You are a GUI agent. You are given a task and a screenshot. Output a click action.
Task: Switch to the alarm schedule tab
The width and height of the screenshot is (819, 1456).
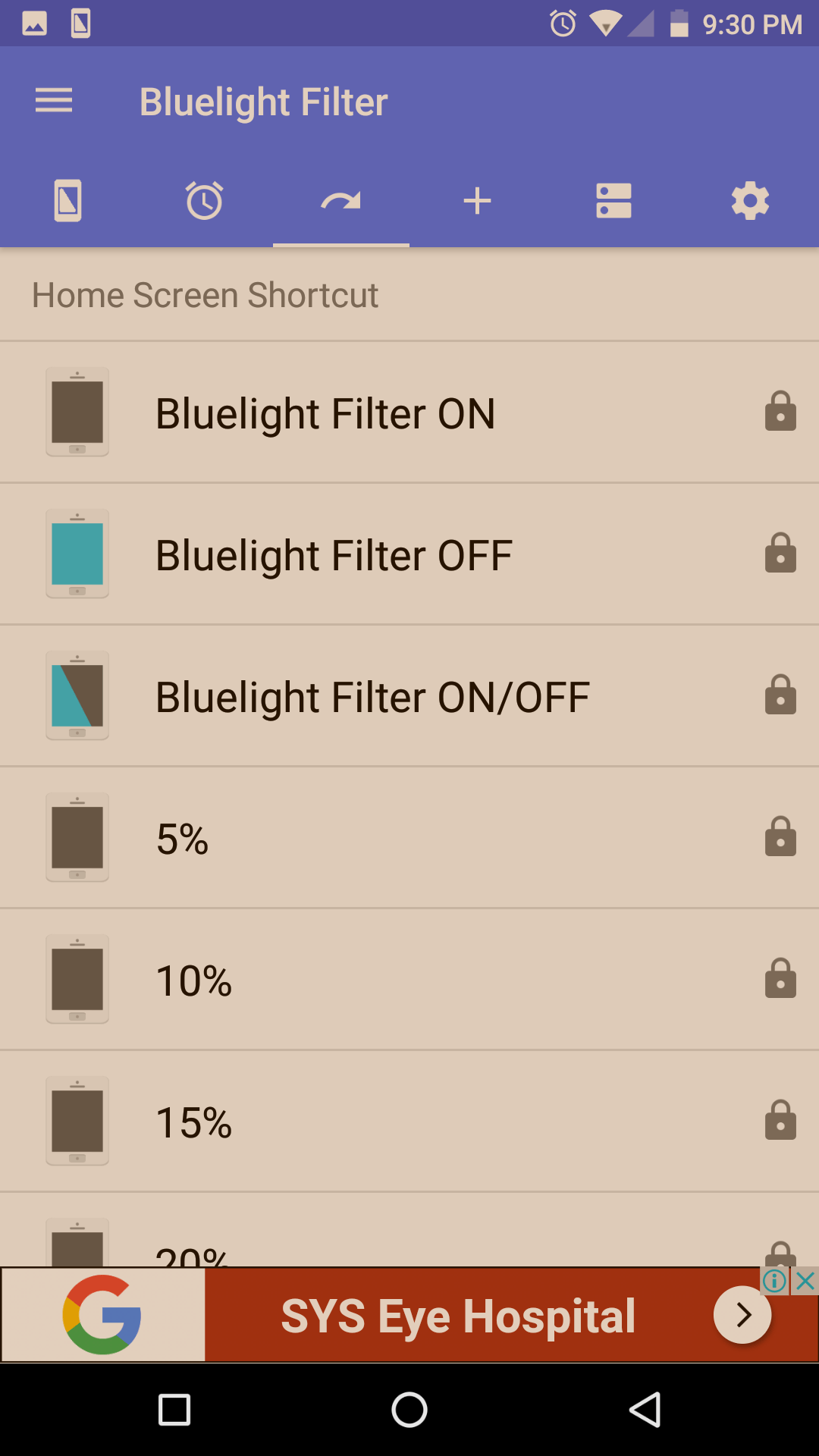(x=205, y=201)
